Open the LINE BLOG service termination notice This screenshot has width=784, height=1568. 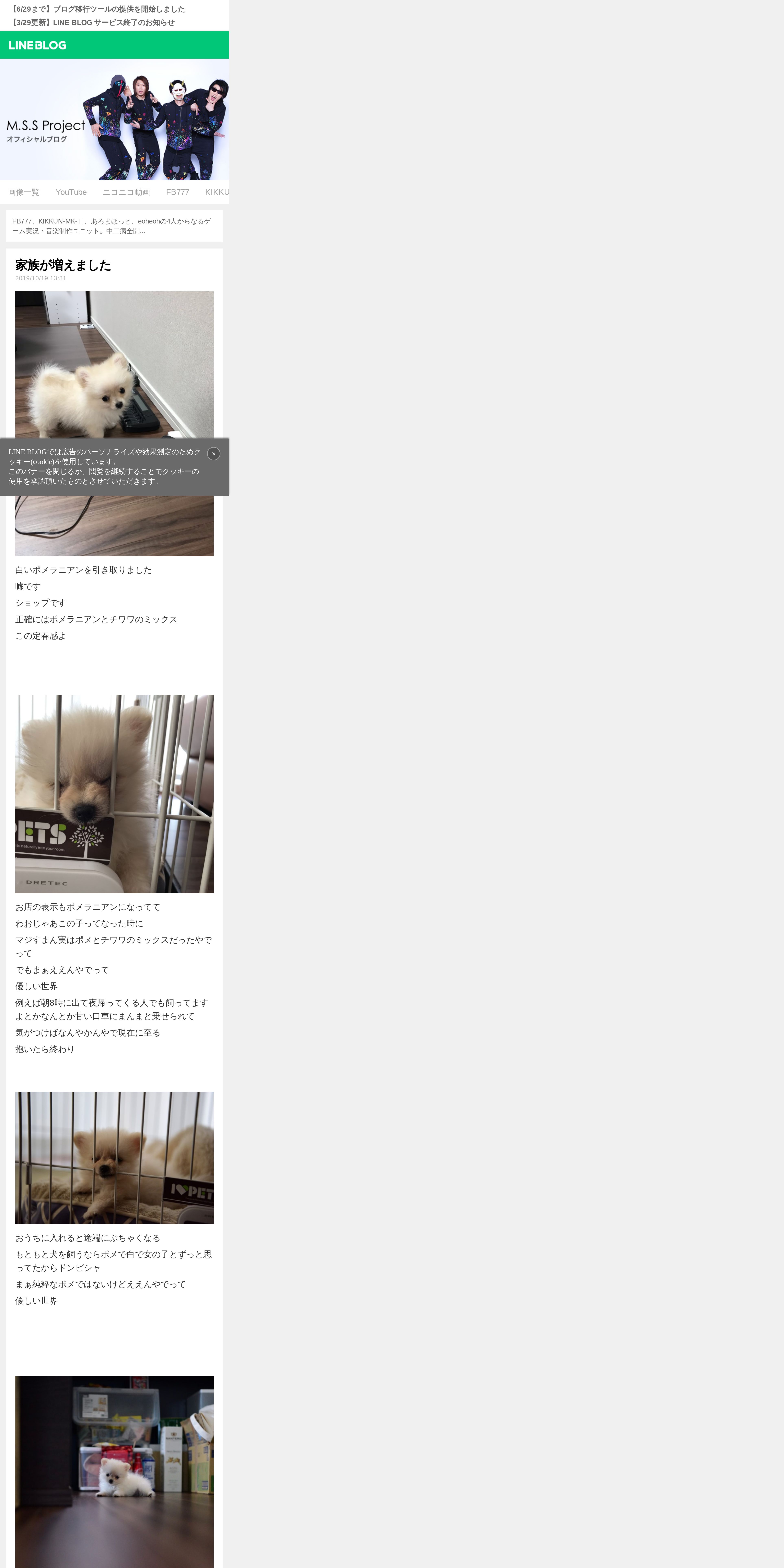93,23
